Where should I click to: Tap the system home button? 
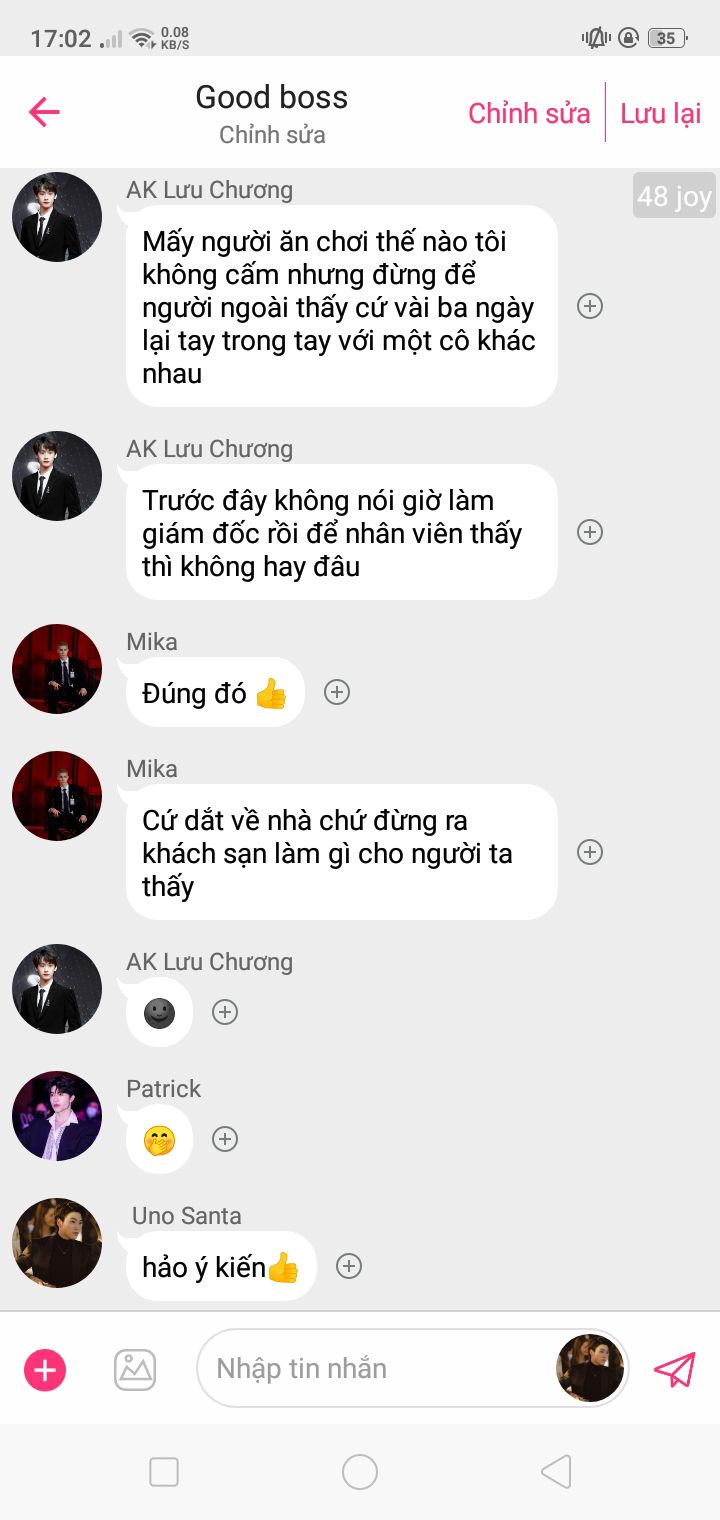[360, 1472]
